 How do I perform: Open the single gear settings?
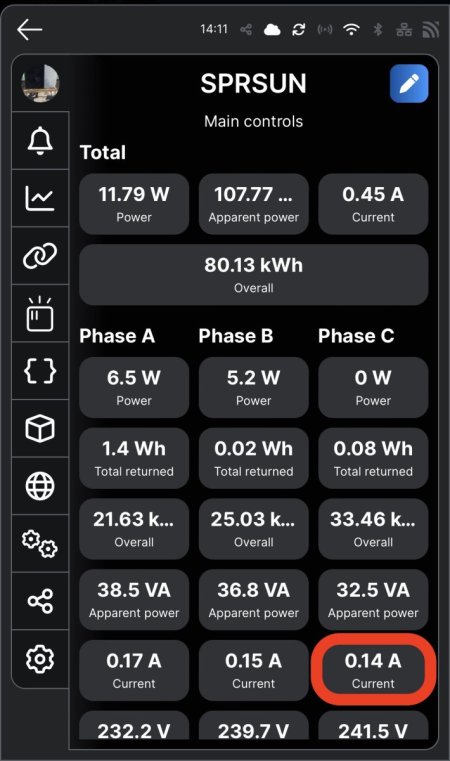[40, 659]
